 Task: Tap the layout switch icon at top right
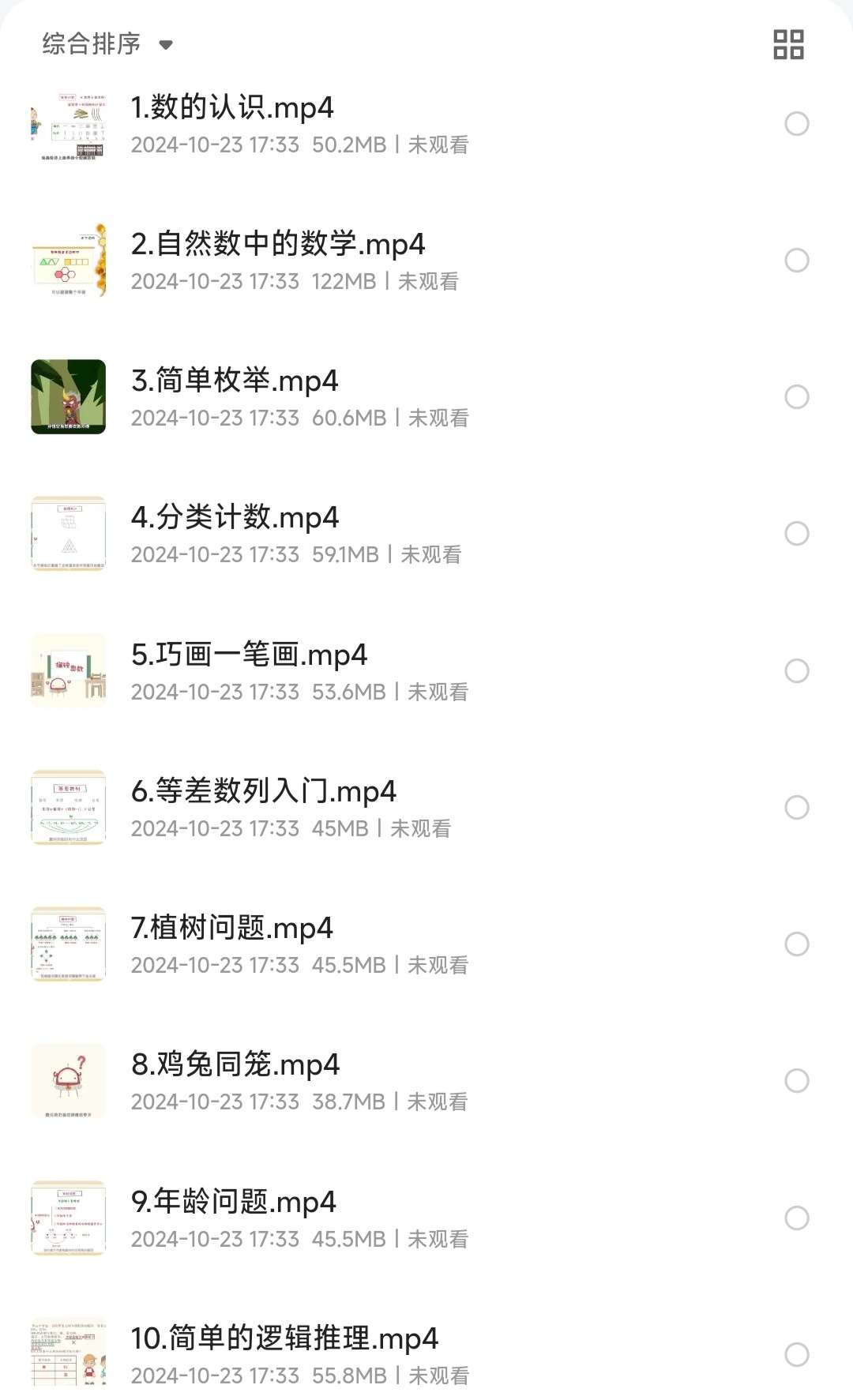(x=788, y=45)
